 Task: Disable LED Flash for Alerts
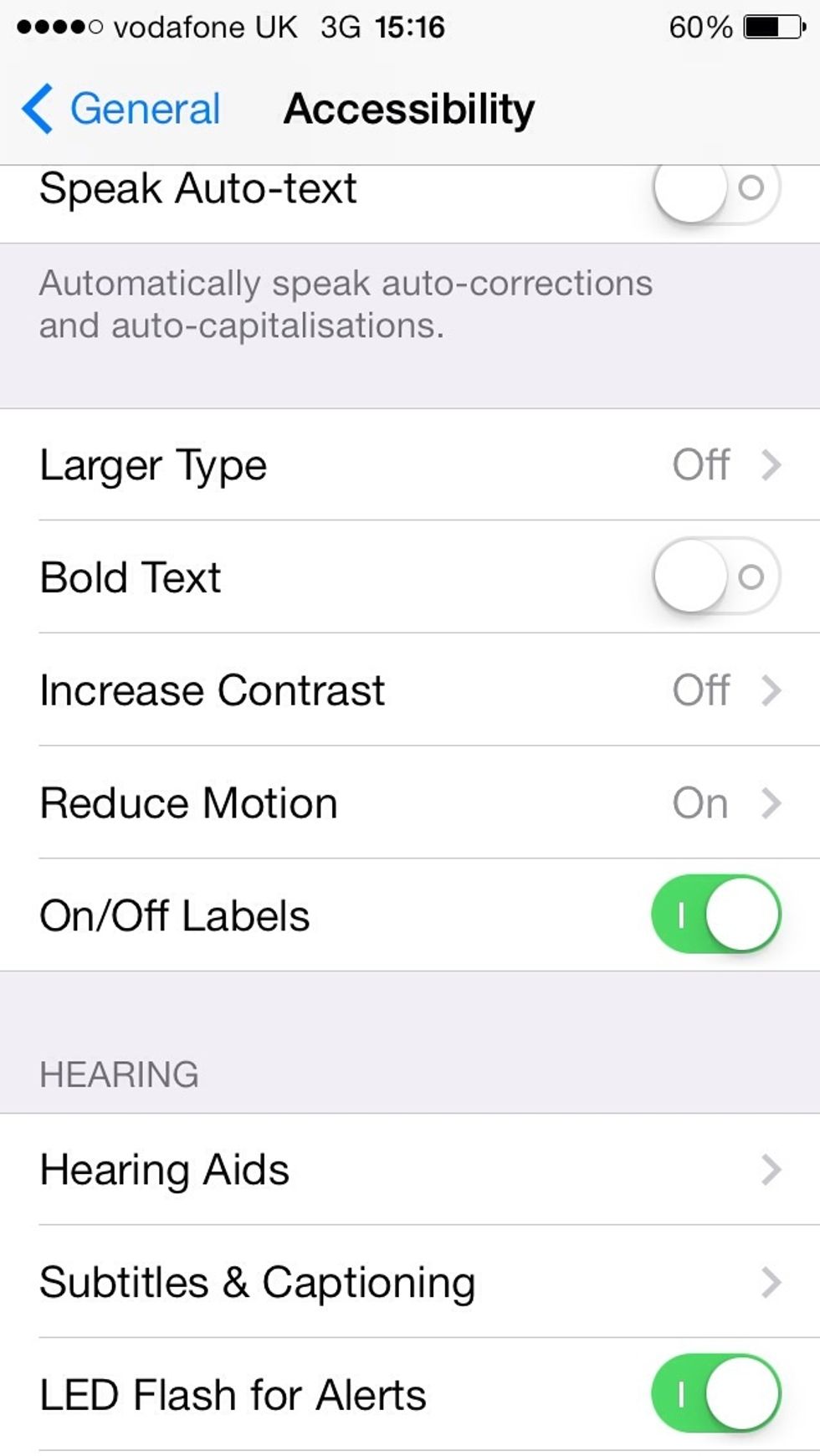point(716,1394)
